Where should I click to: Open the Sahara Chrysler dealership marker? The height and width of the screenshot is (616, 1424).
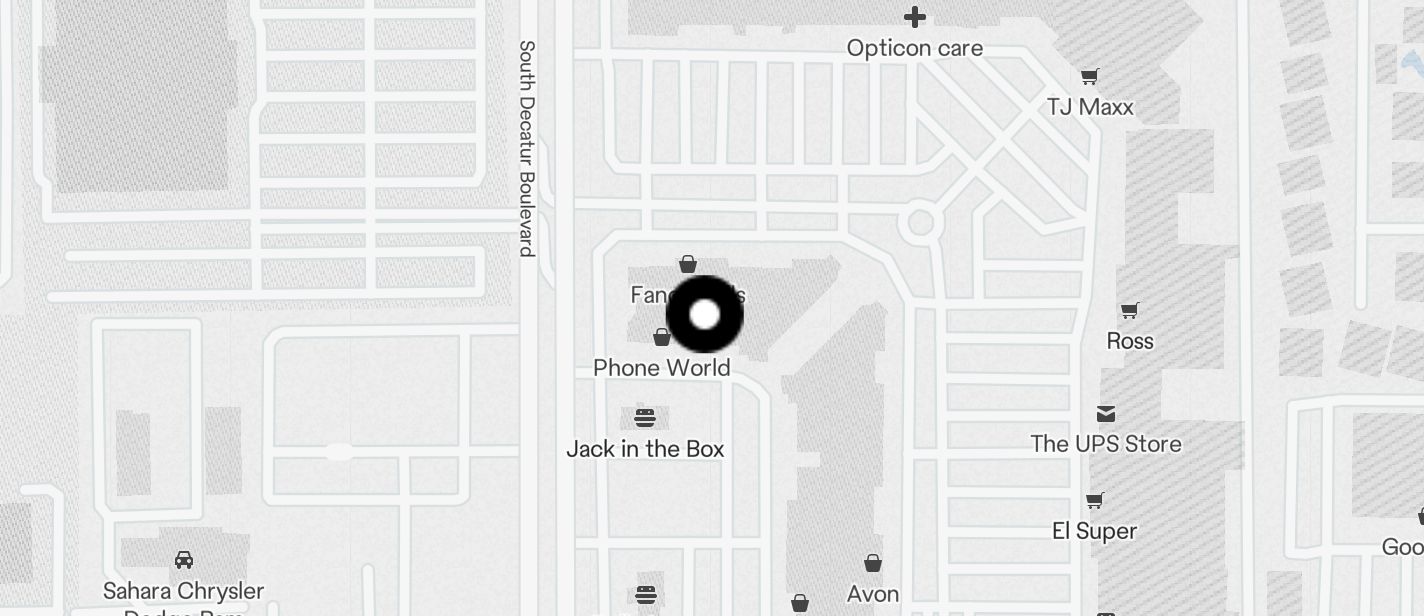[x=184, y=560]
